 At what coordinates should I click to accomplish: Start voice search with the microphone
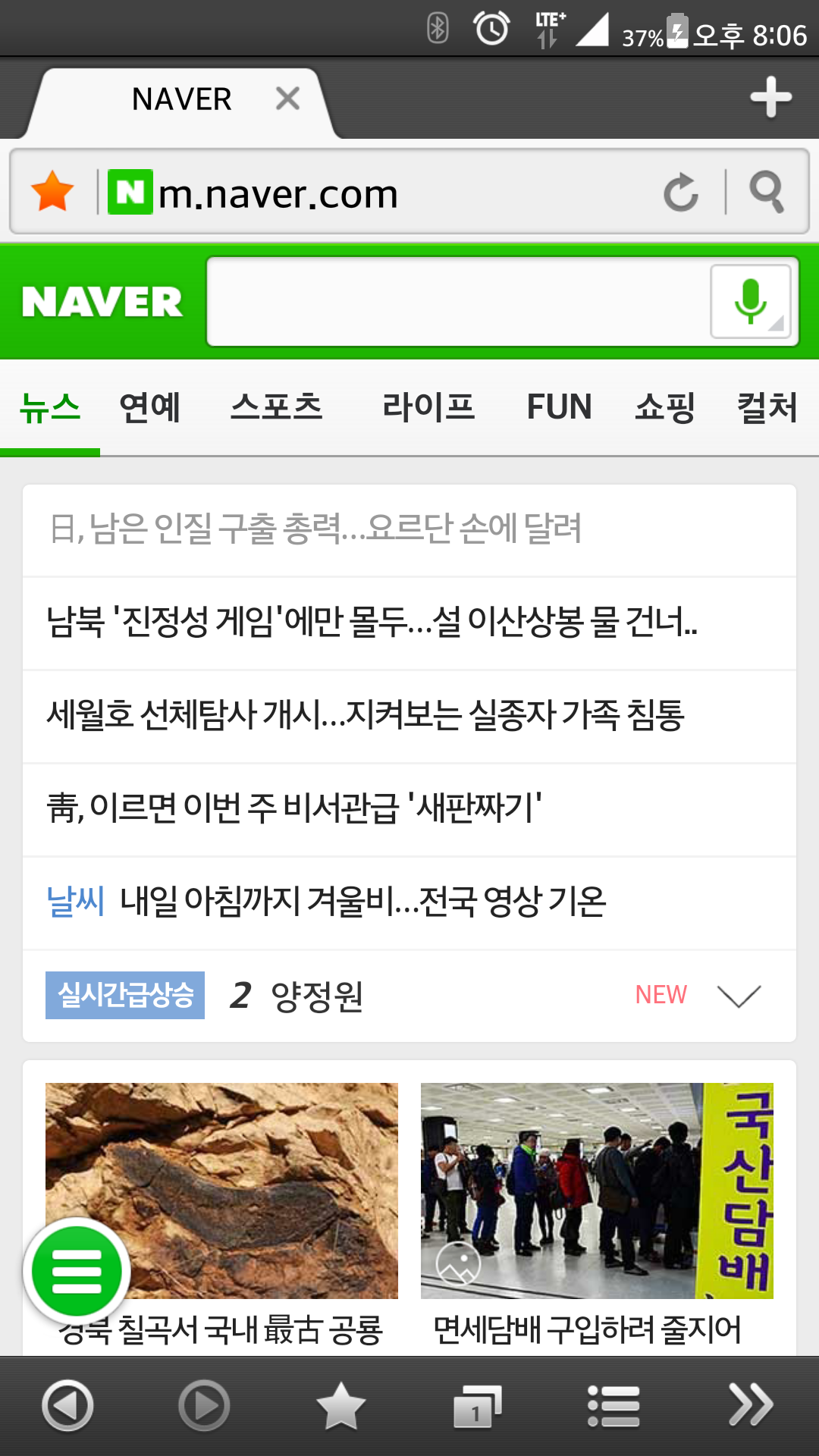point(750,302)
